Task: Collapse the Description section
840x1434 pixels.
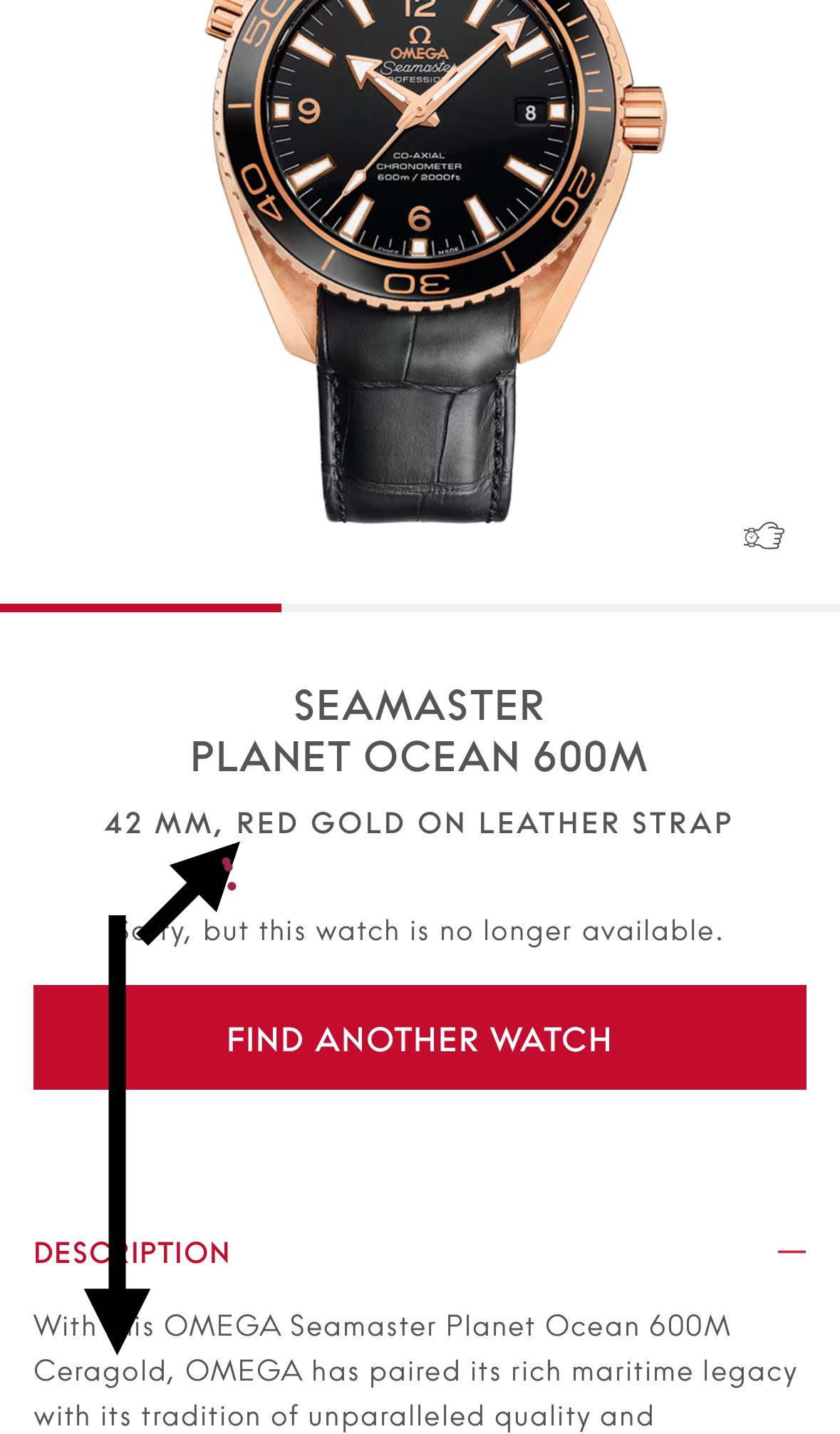Action: [791, 1252]
